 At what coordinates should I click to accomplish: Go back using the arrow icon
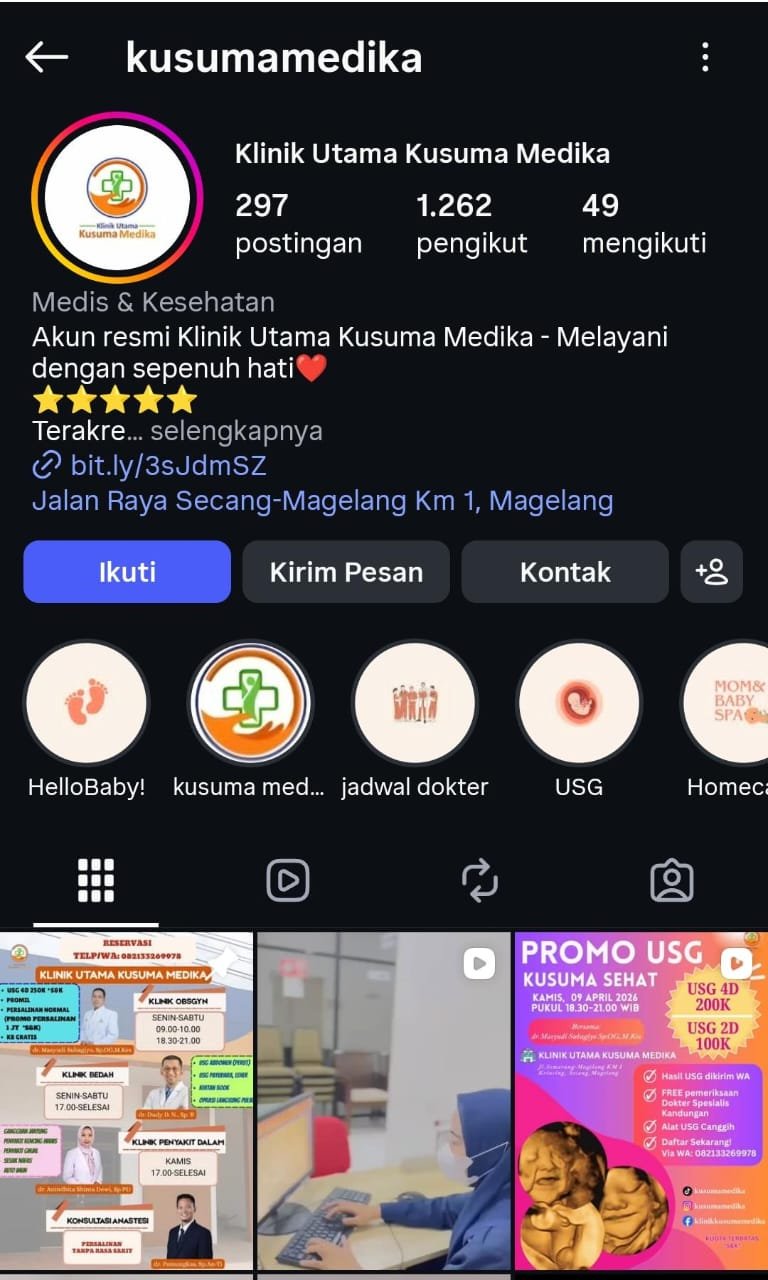pos(46,58)
